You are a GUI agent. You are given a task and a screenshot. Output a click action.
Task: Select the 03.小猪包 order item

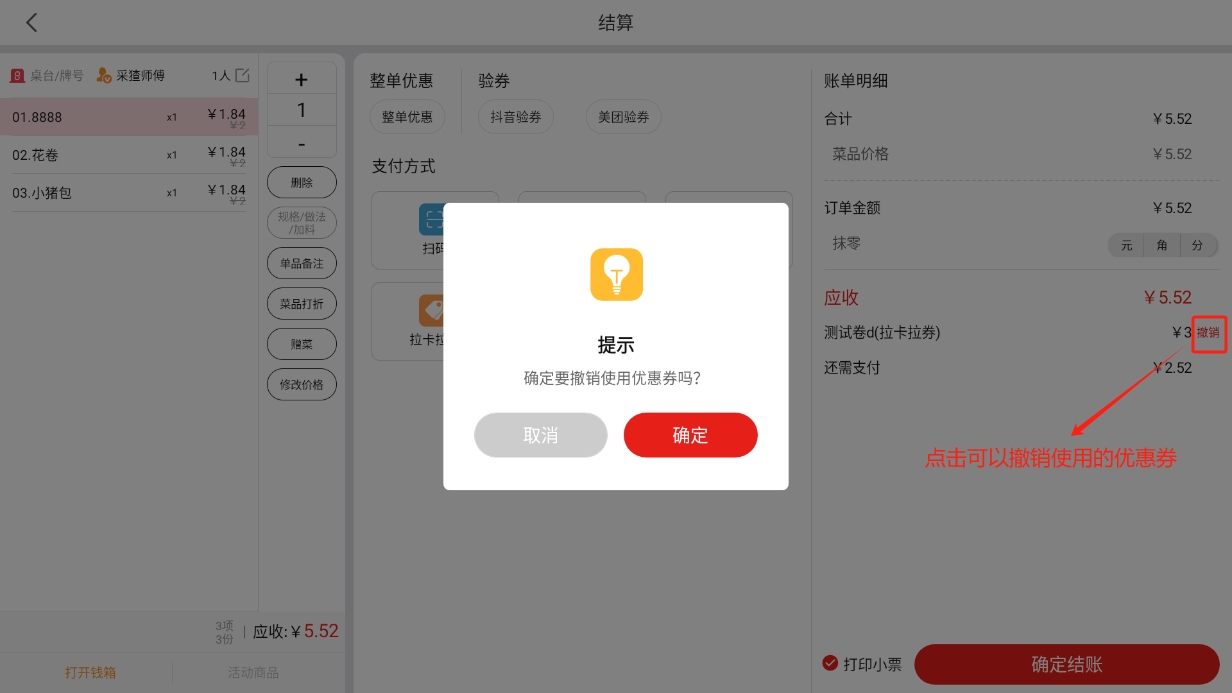[128, 193]
